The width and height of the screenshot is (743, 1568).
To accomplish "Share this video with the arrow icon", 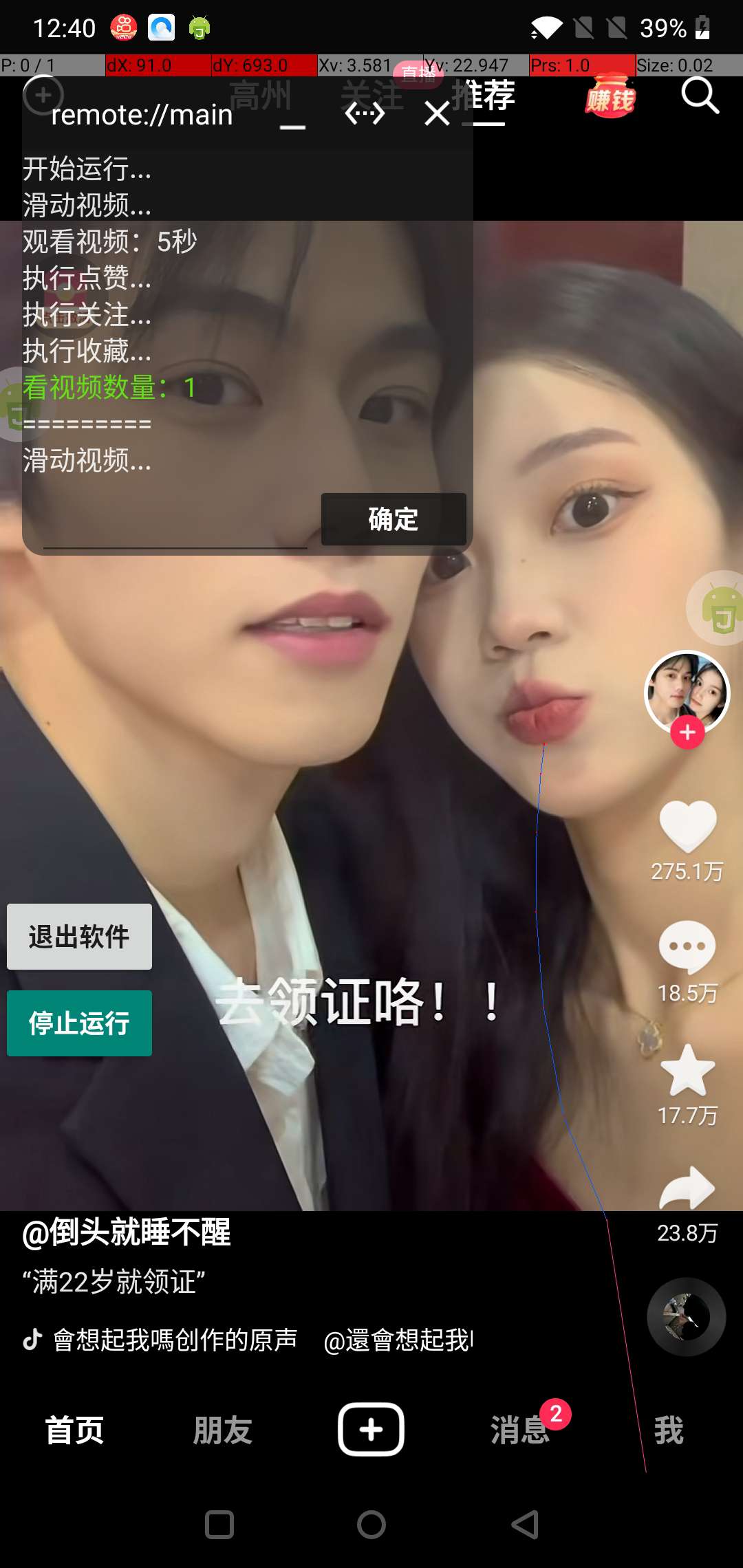I will tap(687, 1188).
